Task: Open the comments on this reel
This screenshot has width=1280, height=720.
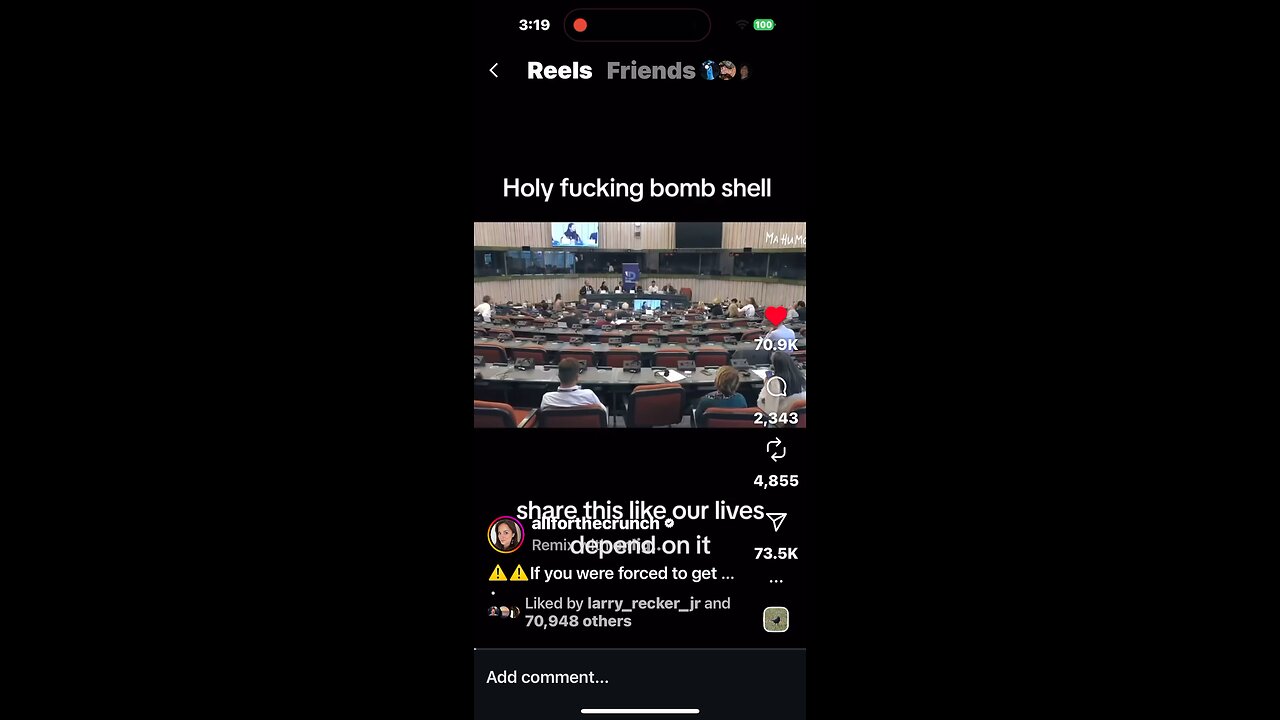Action: 776,389
